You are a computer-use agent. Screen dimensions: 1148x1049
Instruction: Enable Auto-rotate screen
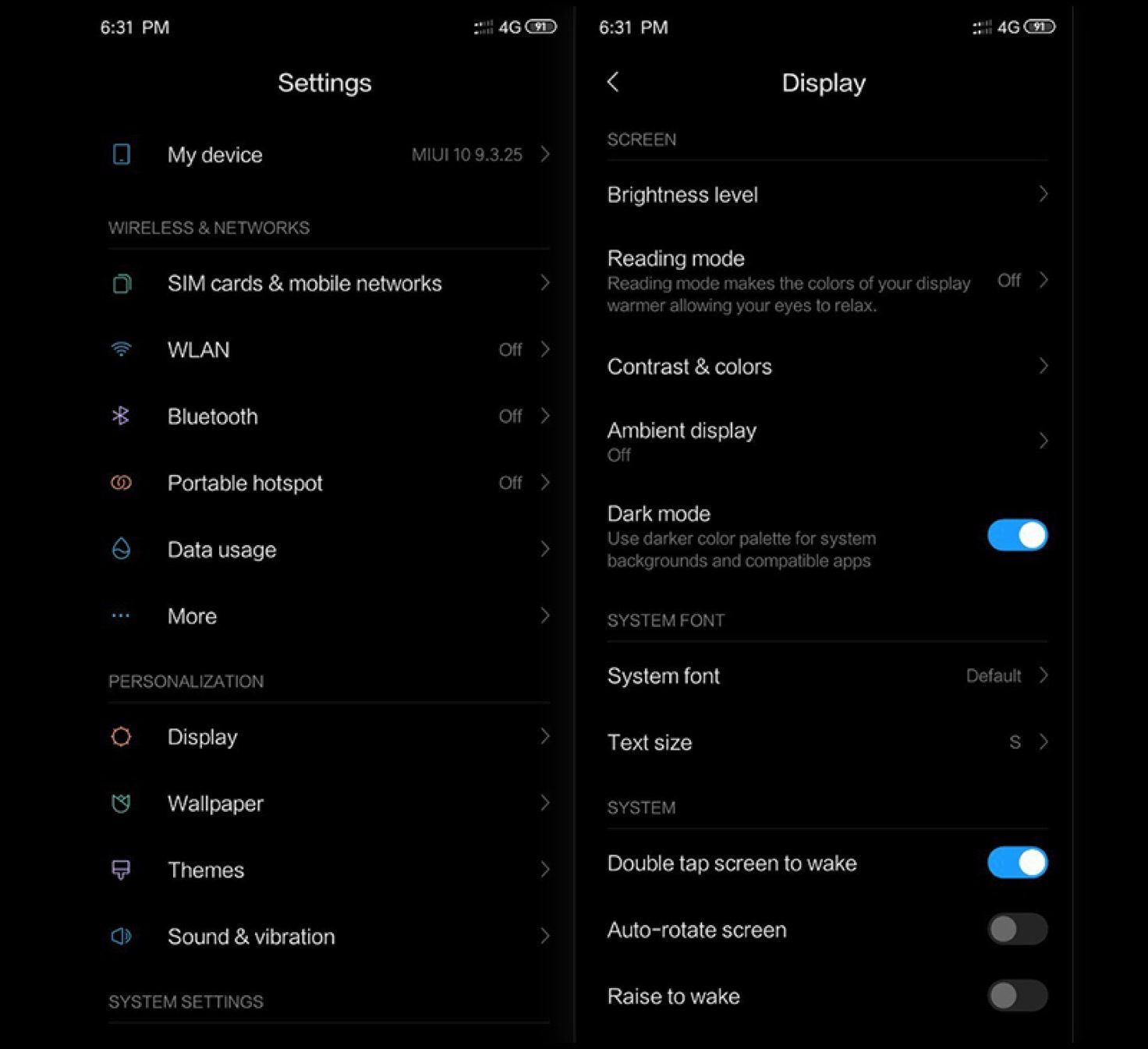pyautogui.click(x=1017, y=929)
